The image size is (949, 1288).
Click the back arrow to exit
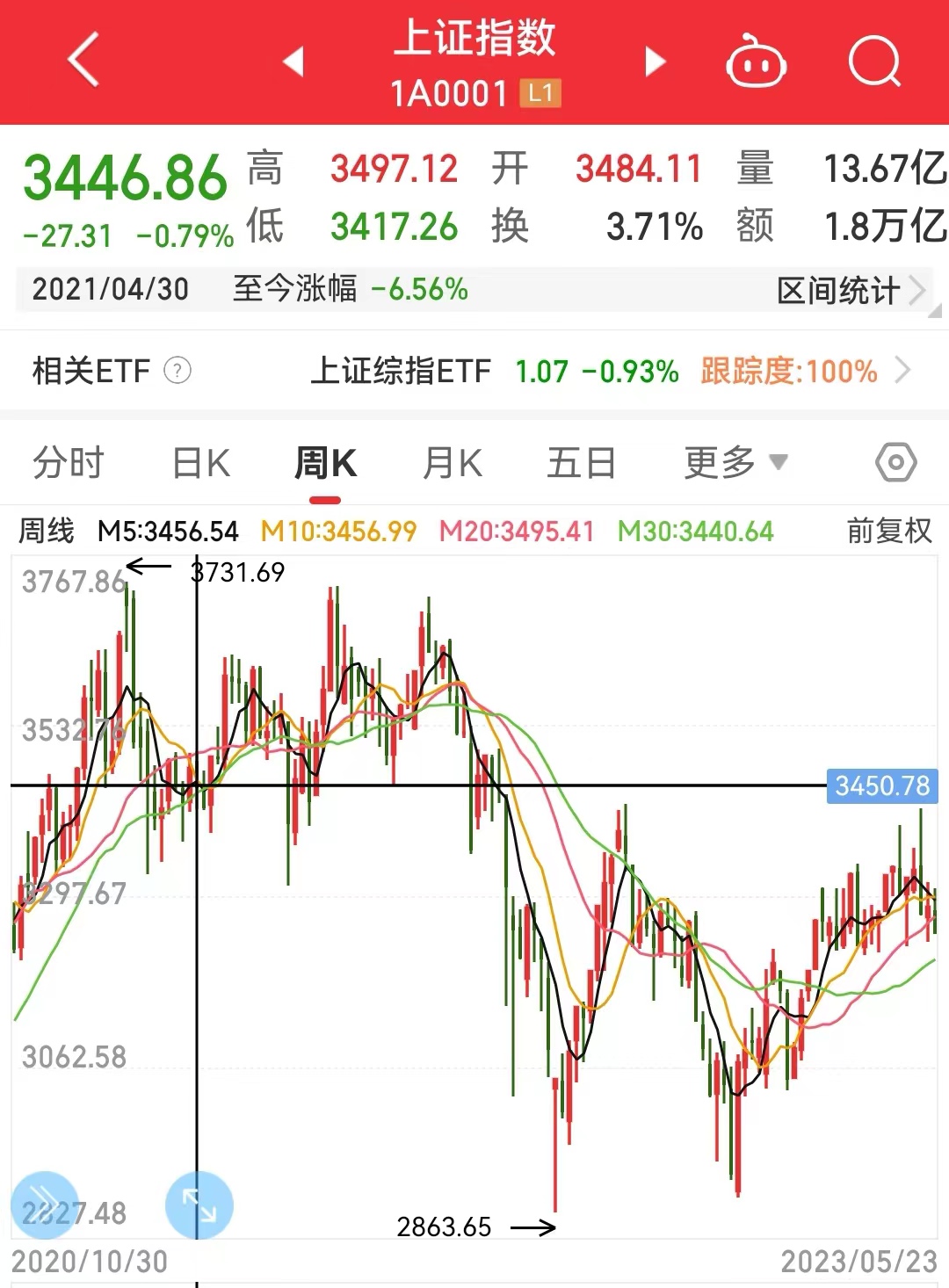click(83, 62)
